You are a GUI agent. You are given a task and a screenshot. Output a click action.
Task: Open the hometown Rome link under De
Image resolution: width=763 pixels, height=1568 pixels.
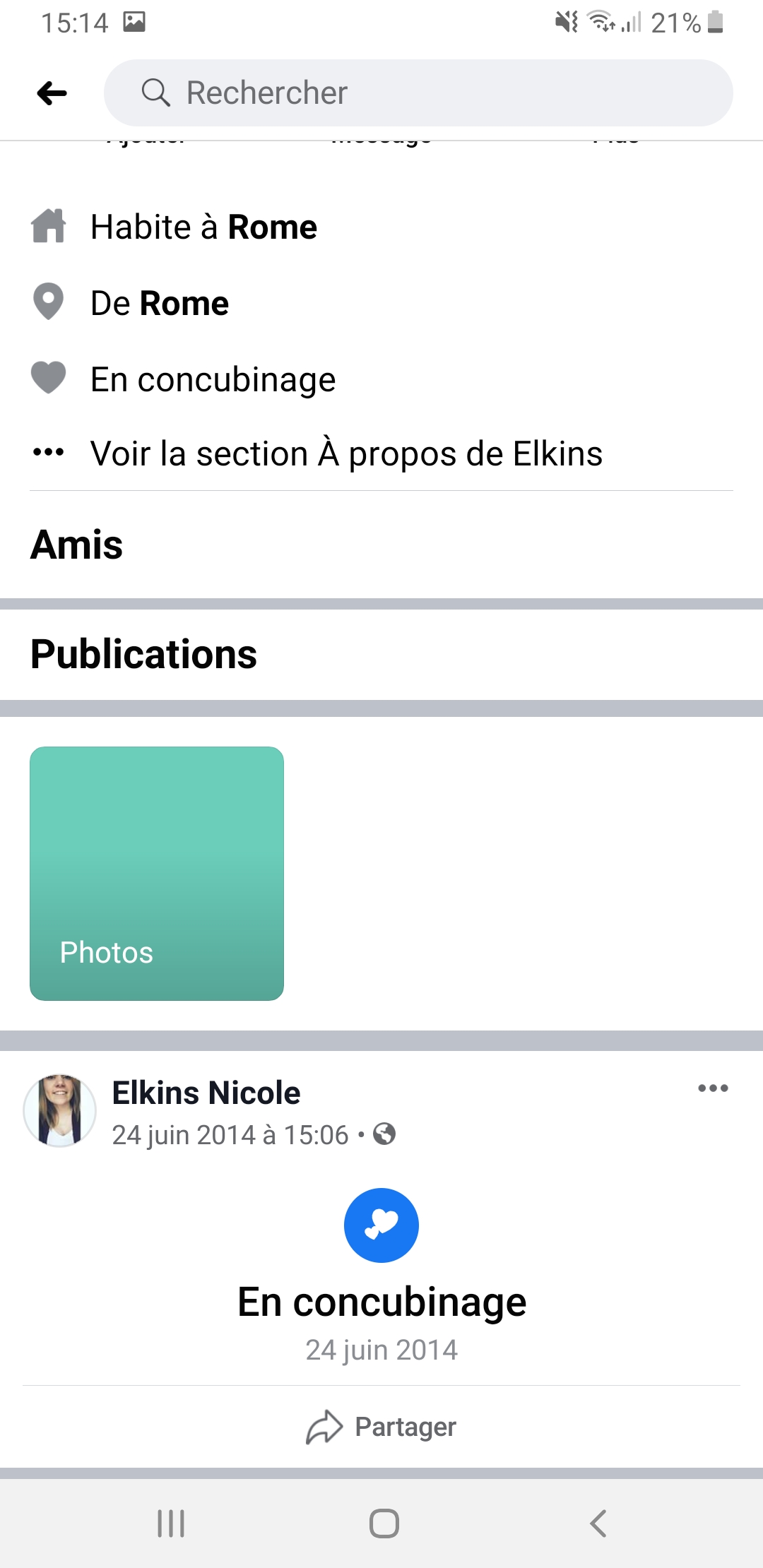click(184, 304)
